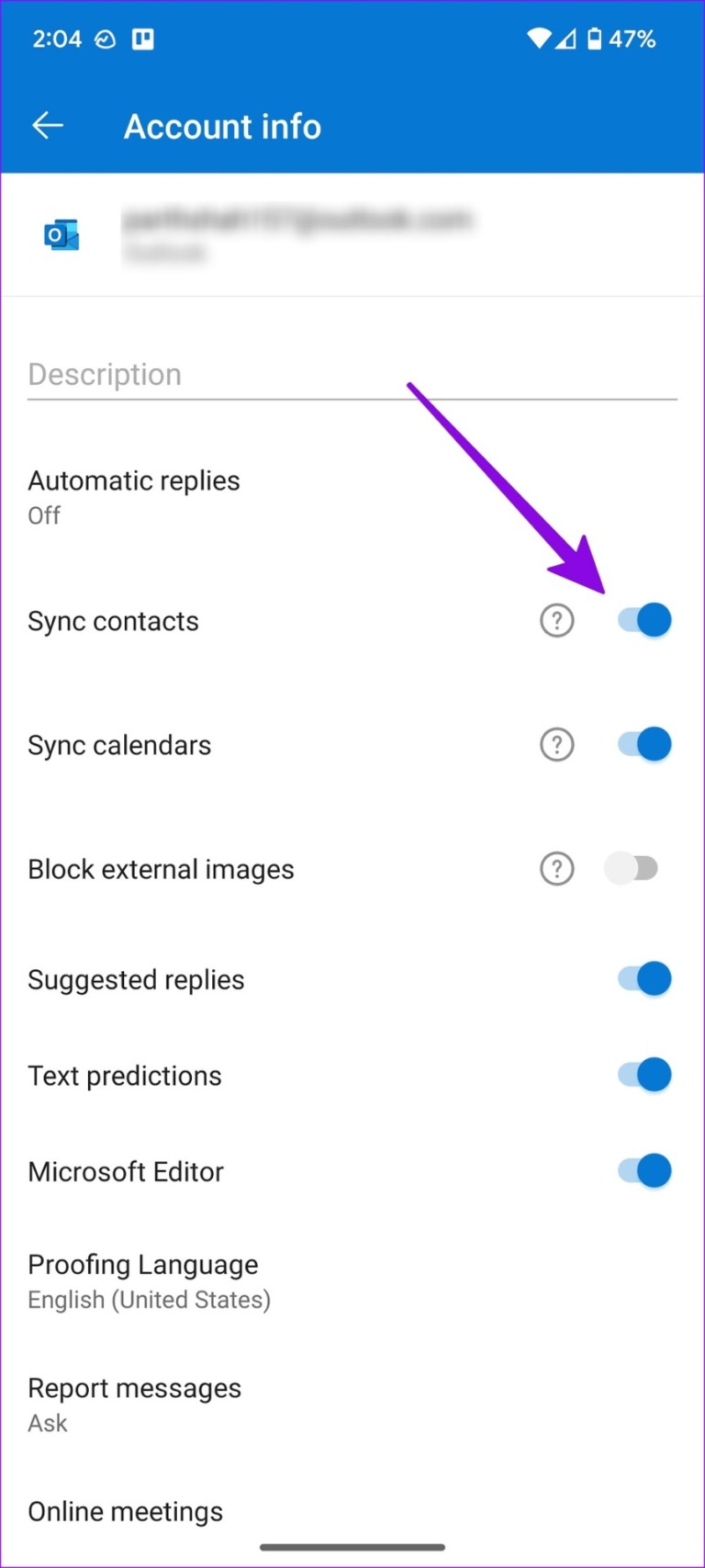Enable Block external images
This screenshot has height=1568, width=705.
(632, 868)
